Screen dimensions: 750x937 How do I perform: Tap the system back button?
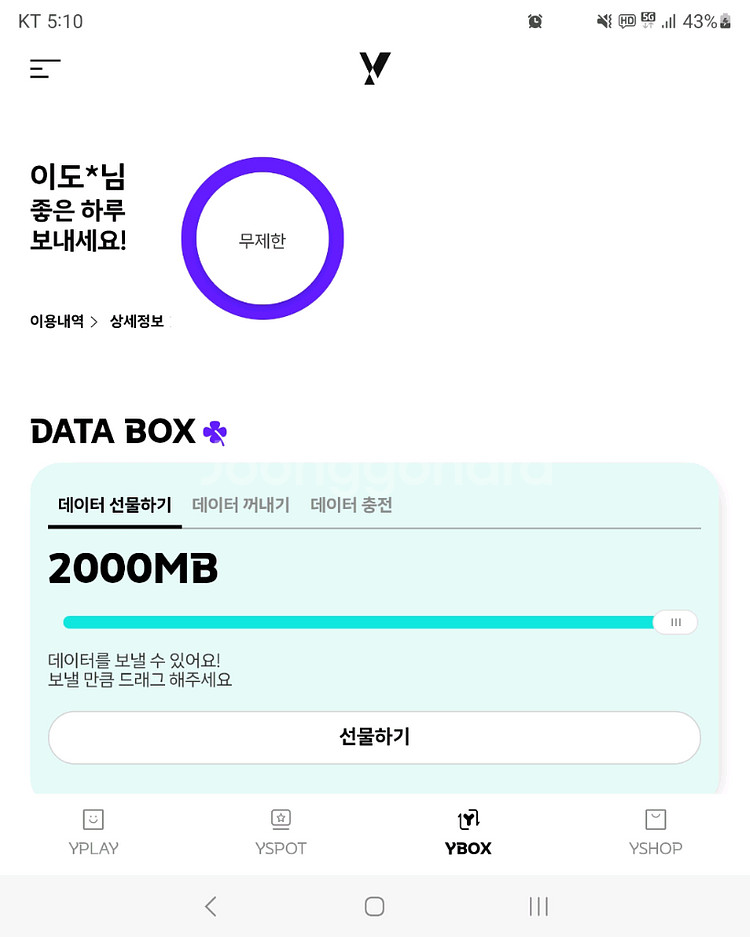click(x=210, y=906)
